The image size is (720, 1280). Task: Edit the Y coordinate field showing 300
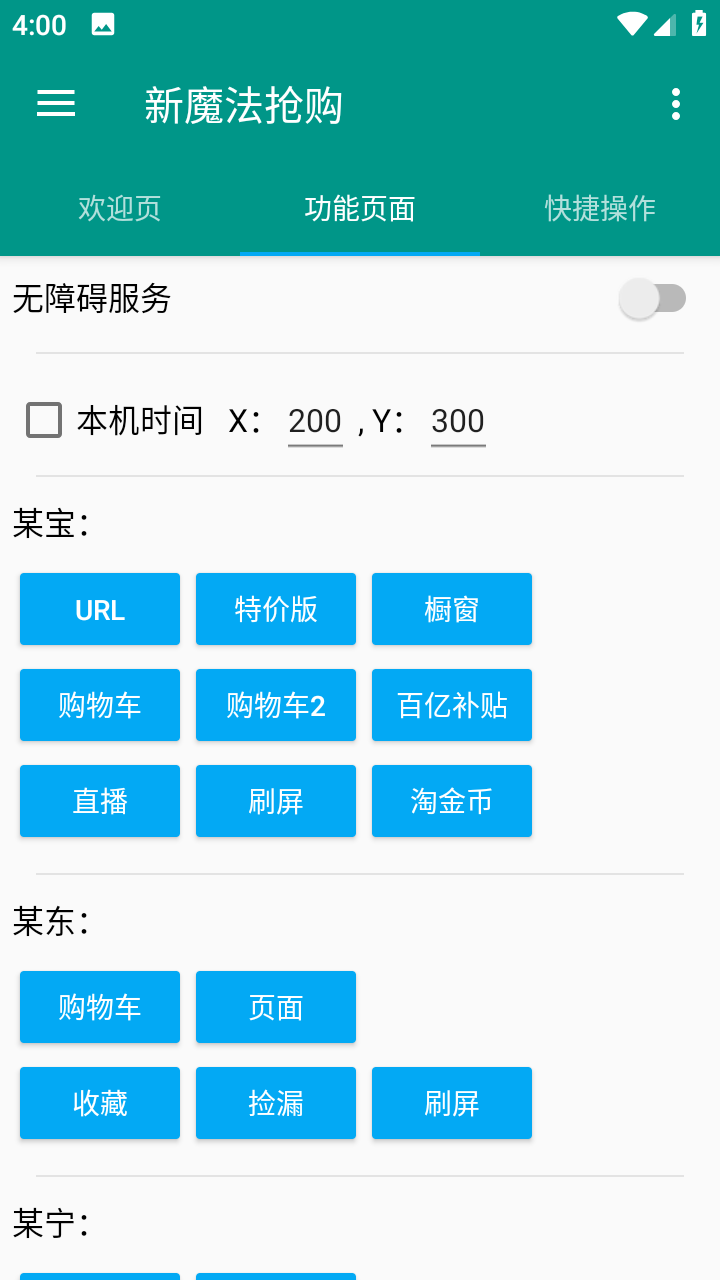point(458,421)
